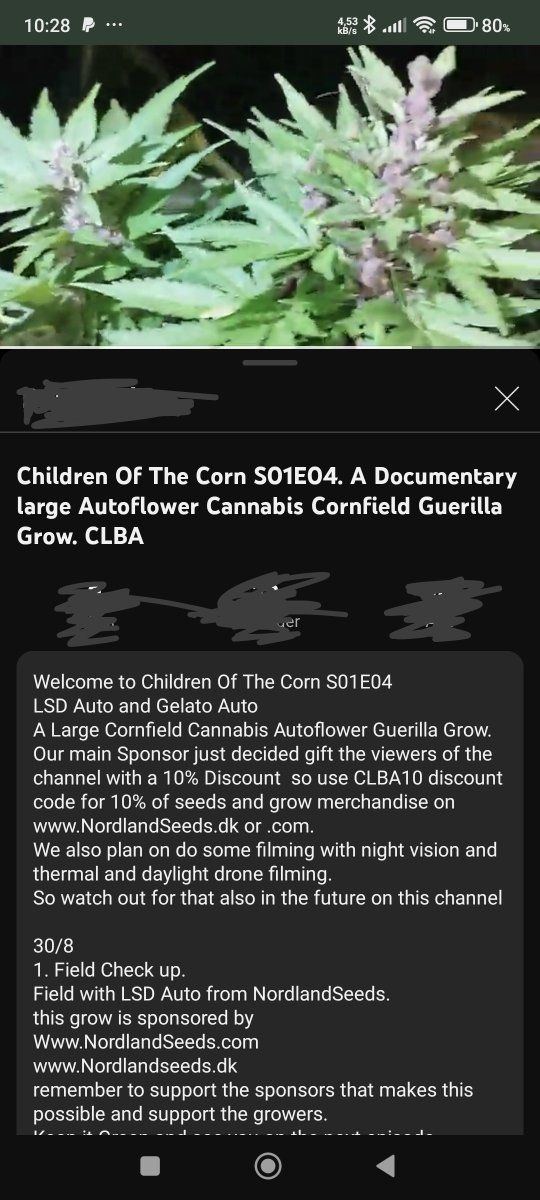The height and width of the screenshot is (1200, 540).
Task: Tap the cannabis video to show player controls
Action: point(270,196)
